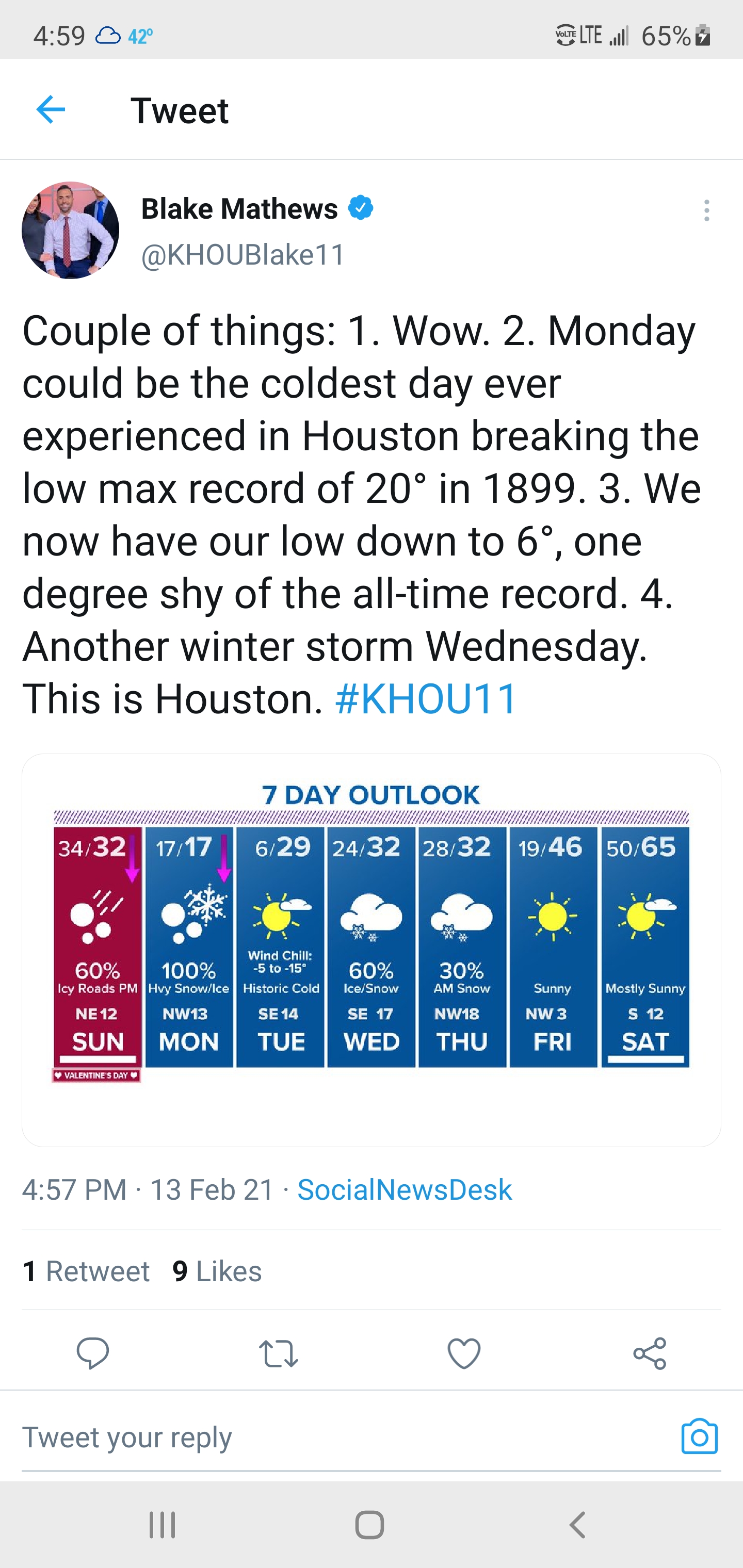Open the 7 Day Outlook image

click(x=372, y=949)
